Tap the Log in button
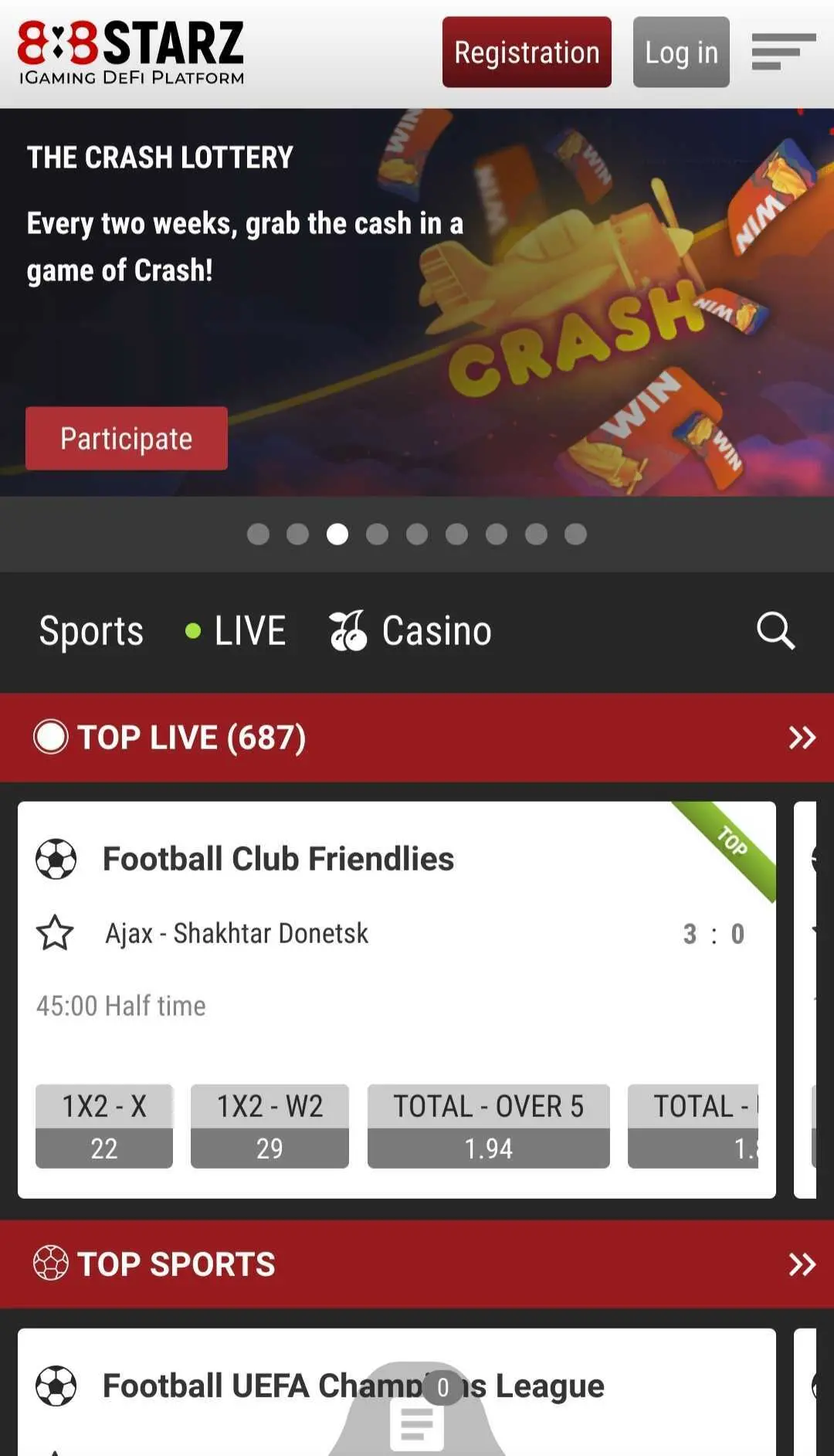834x1456 pixels. 681,52
